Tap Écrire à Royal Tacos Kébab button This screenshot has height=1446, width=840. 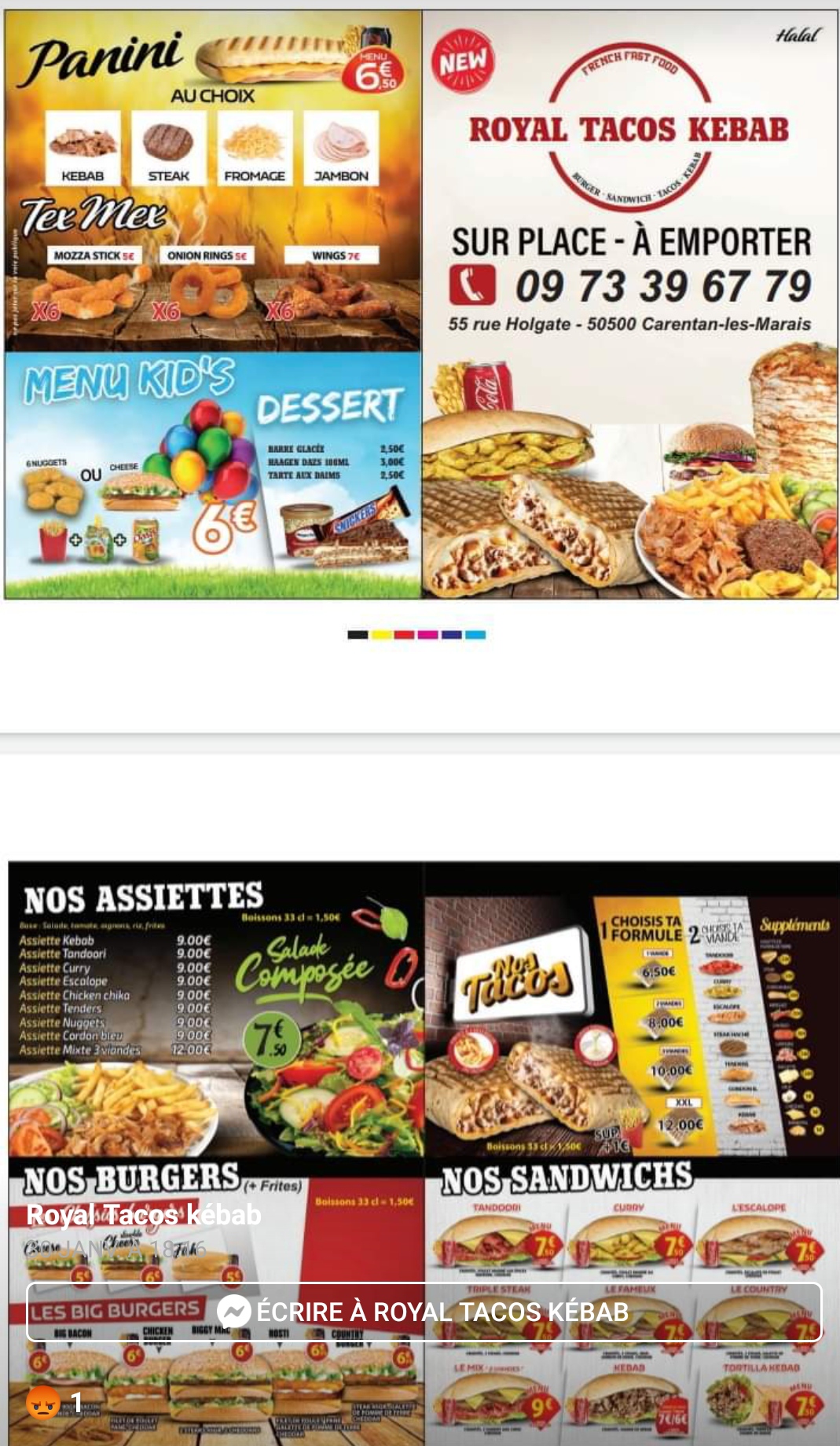pyautogui.click(x=424, y=1312)
